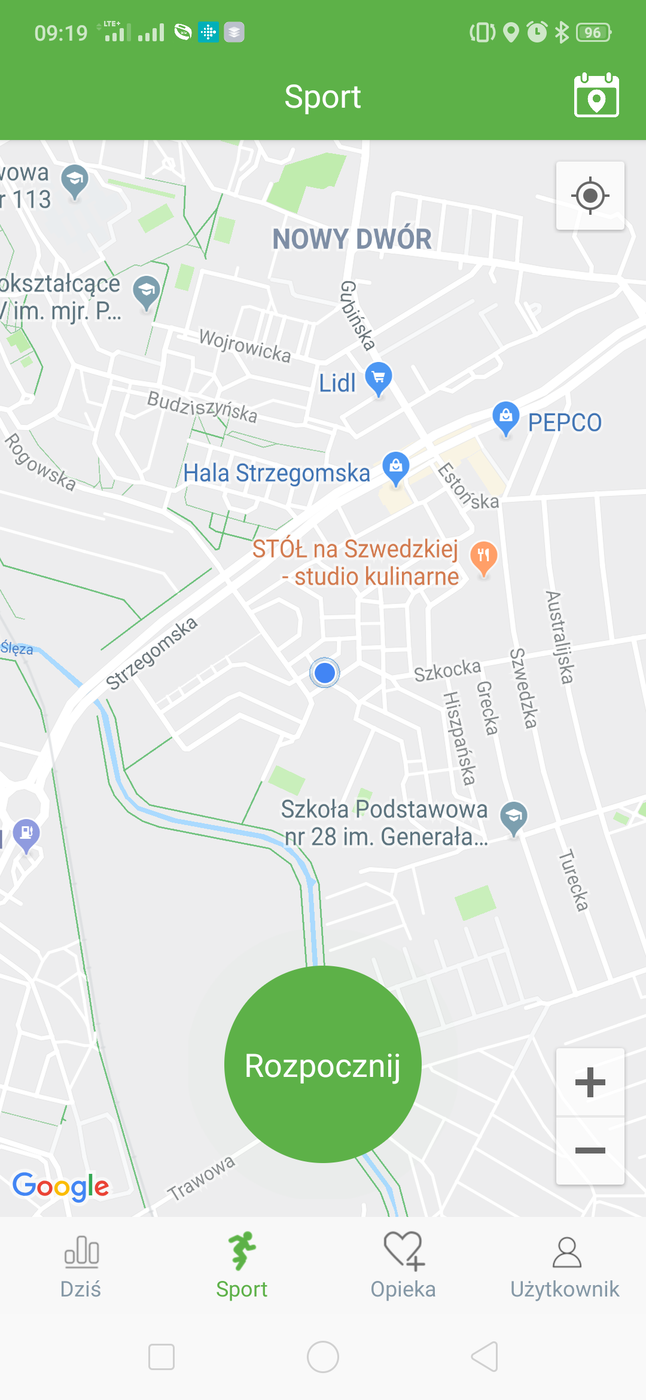The width and height of the screenshot is (646, 1400).
Task: Zoom in with the plus button
Action: (590, 1082)
